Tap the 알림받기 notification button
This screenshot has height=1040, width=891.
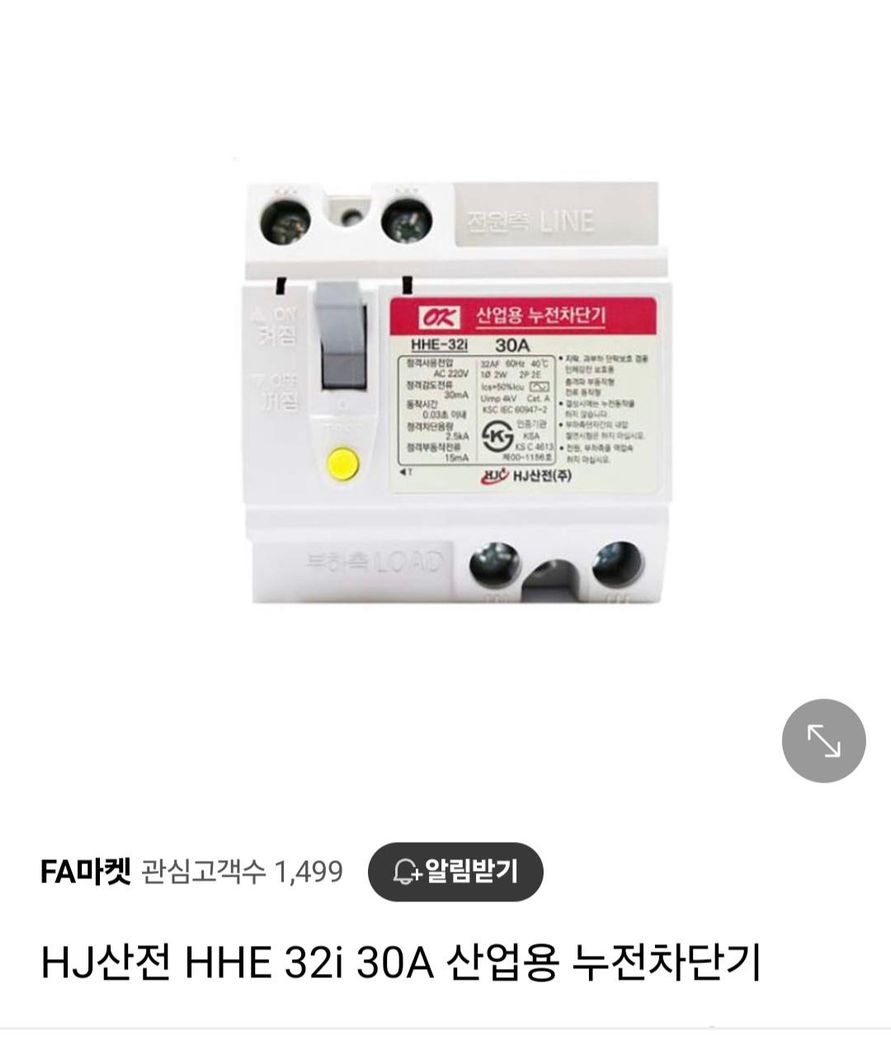[455, 872]
